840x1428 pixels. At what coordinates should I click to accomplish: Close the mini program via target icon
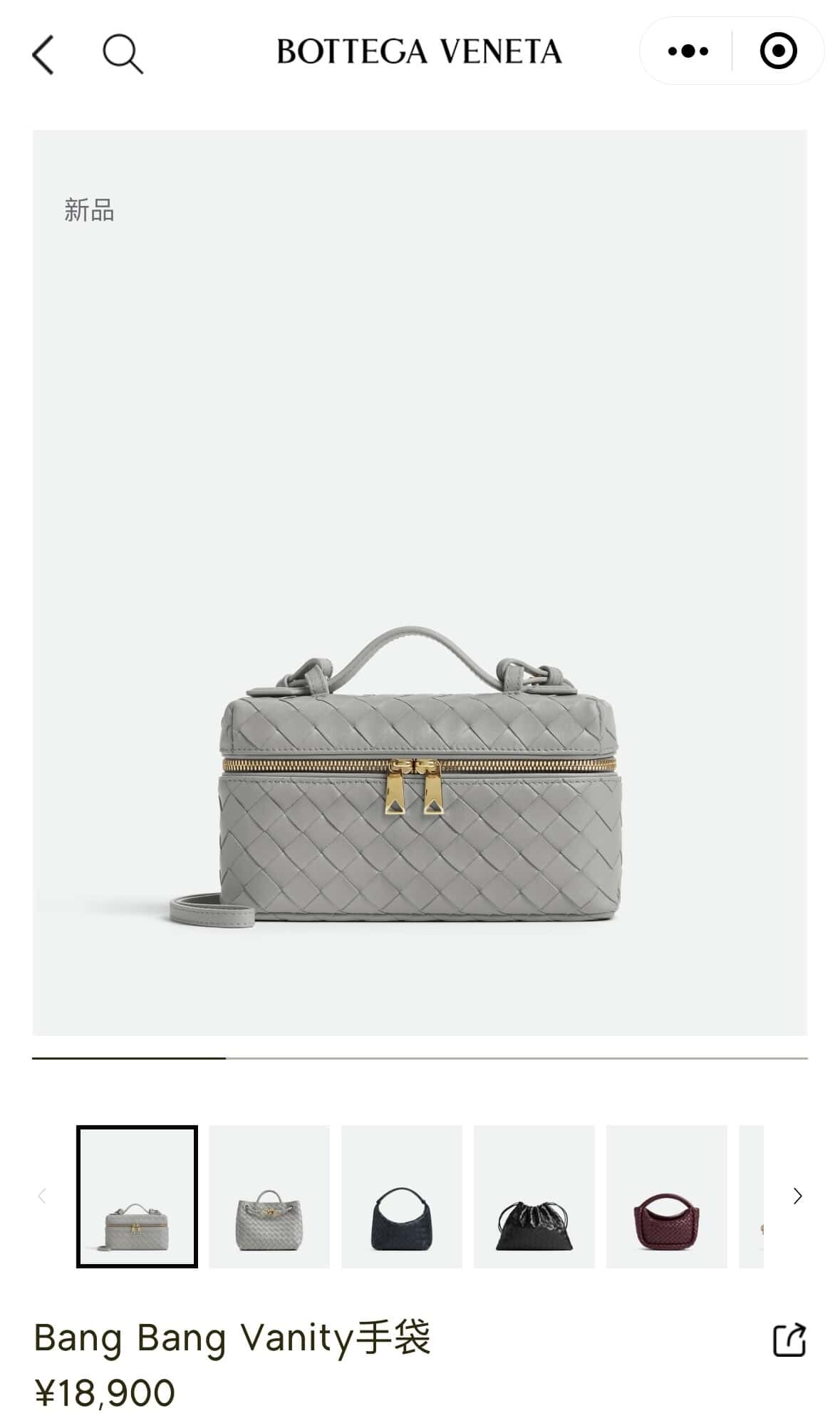click(777, 51)
